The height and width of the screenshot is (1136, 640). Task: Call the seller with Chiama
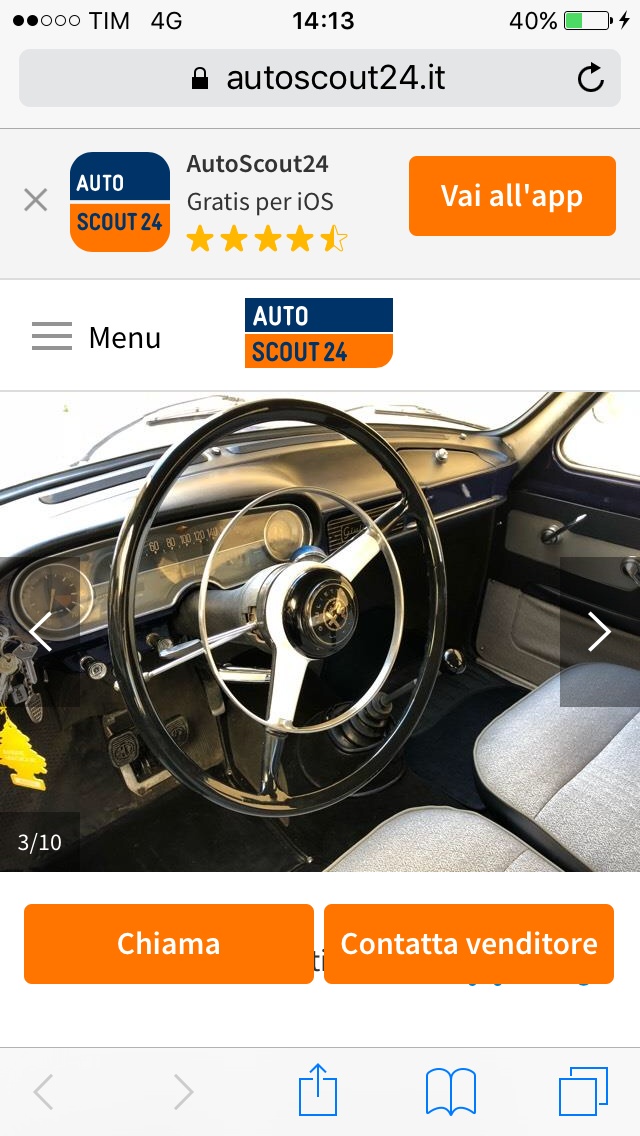(168, 944)
